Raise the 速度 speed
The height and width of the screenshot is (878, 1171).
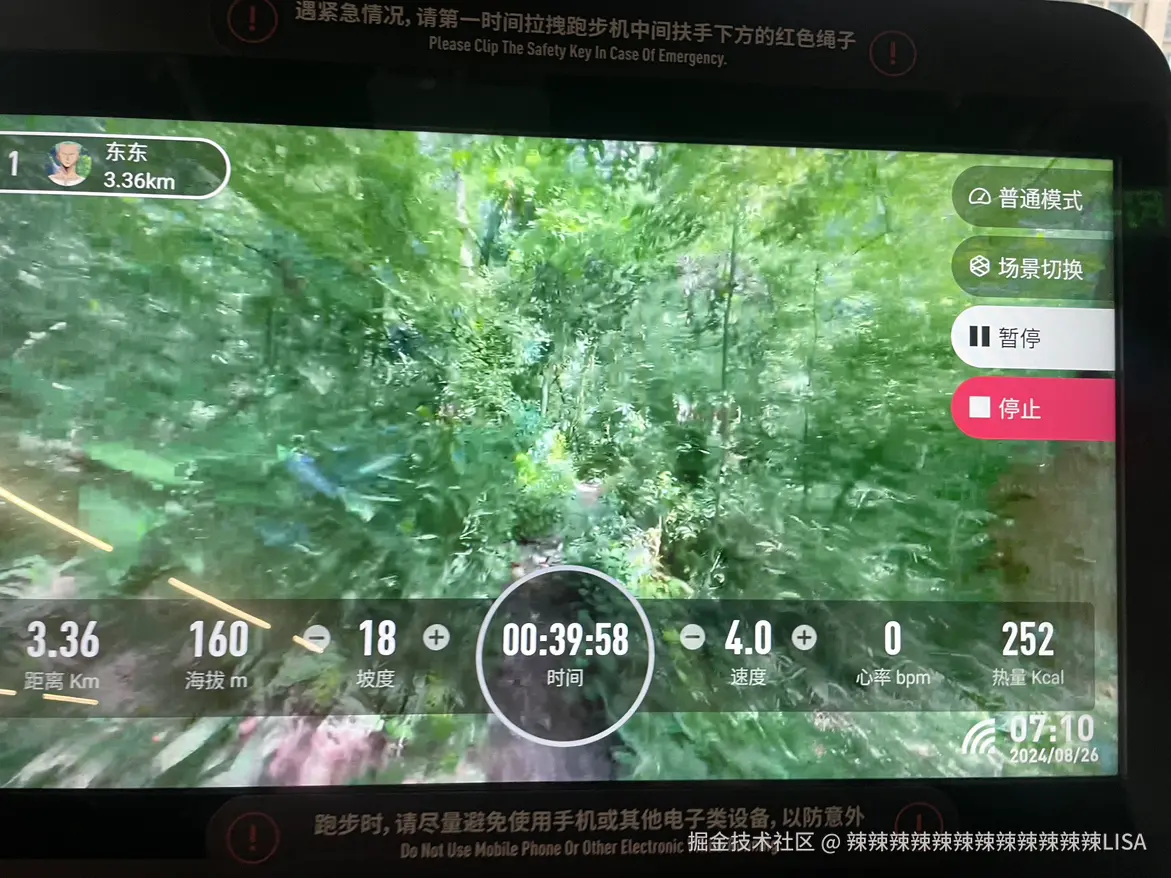(x=804, y=637)
